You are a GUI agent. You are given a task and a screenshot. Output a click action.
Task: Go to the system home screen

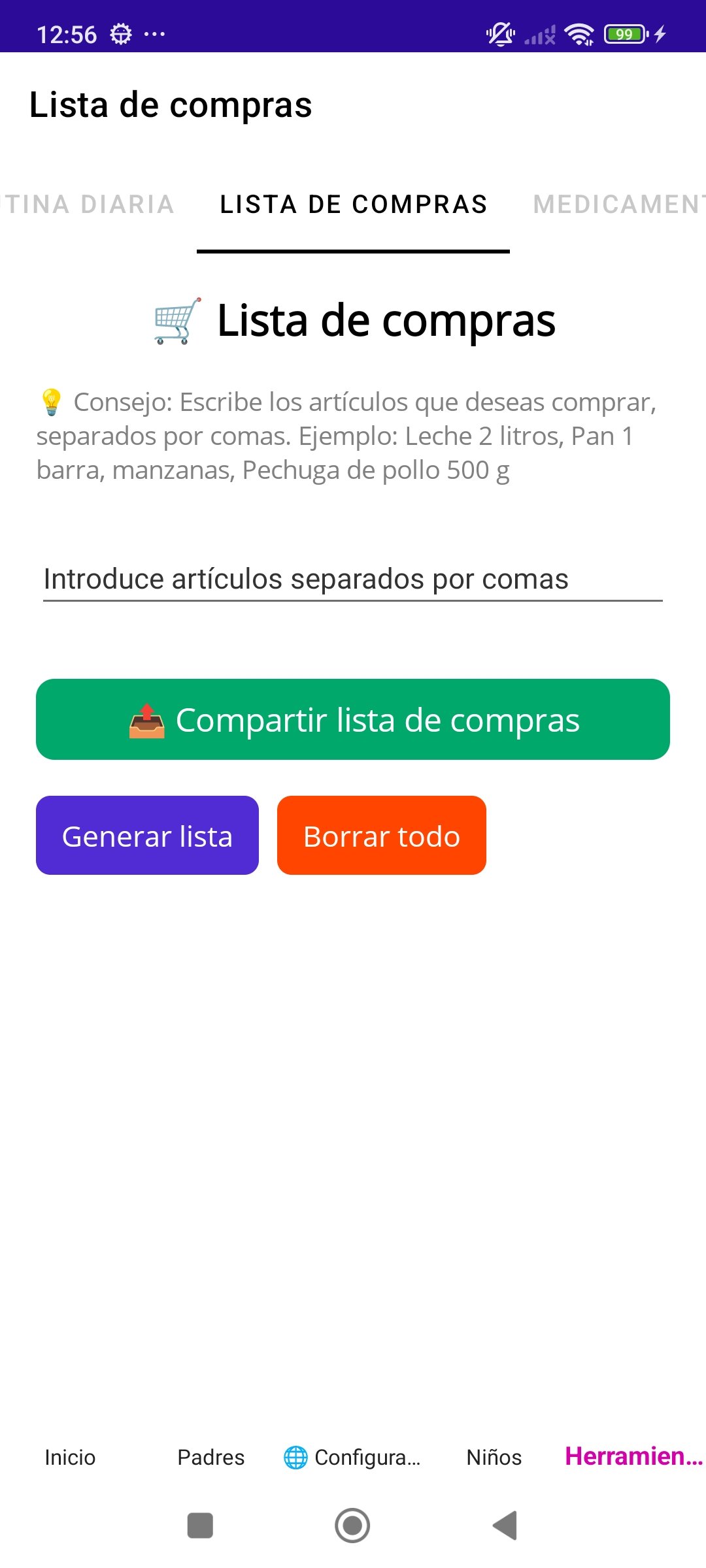(x=352, y=1526)
